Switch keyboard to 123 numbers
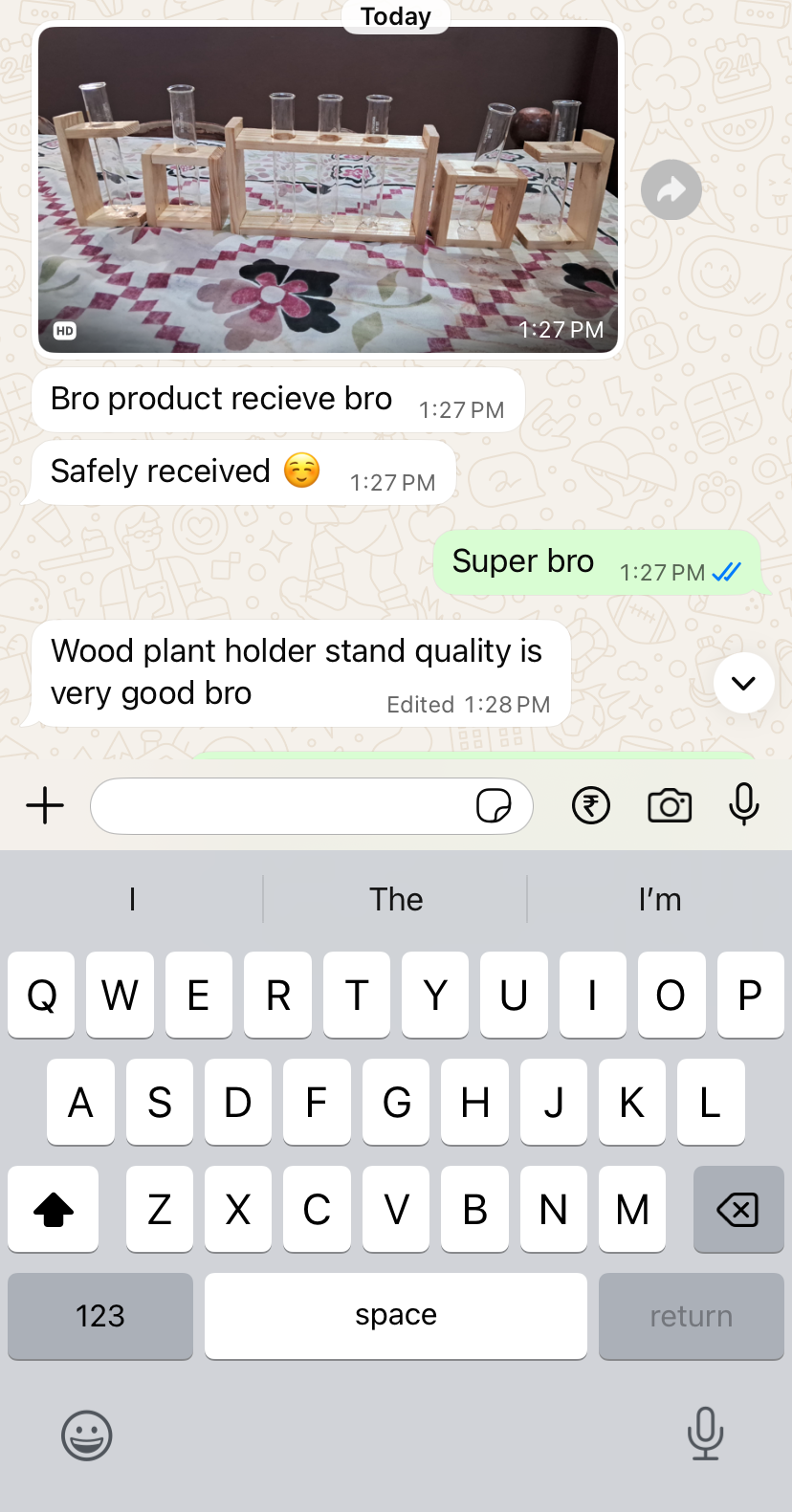Image resolution: width=792 pixels, height=1512 pixels. [100, 1316]
